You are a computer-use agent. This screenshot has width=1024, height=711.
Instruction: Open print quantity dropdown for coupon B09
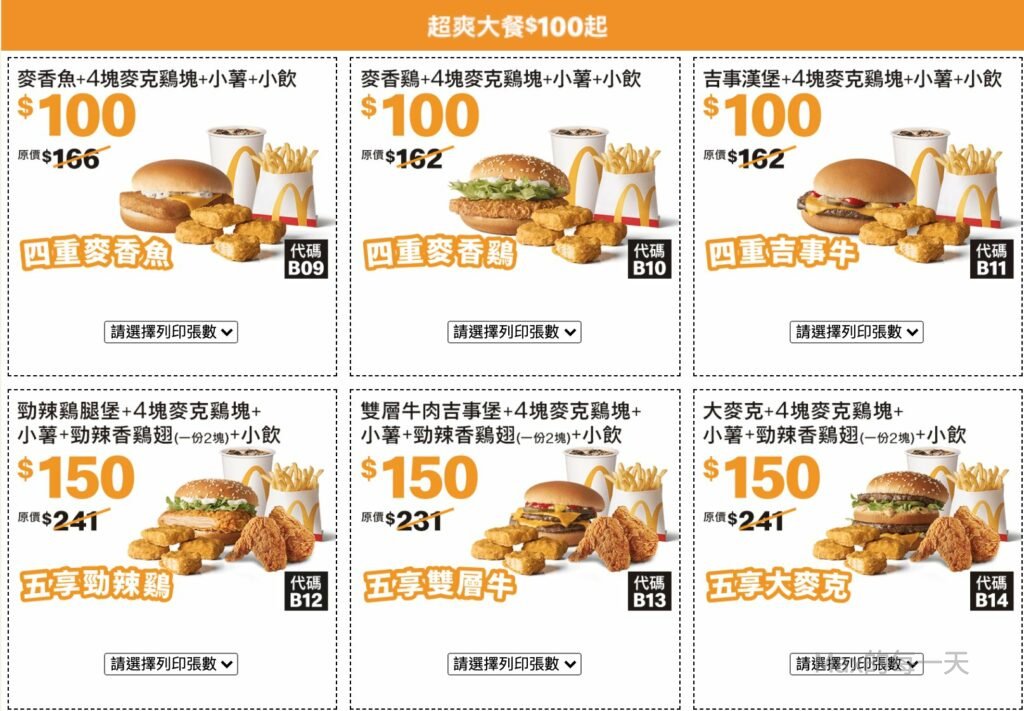[171, 332]
